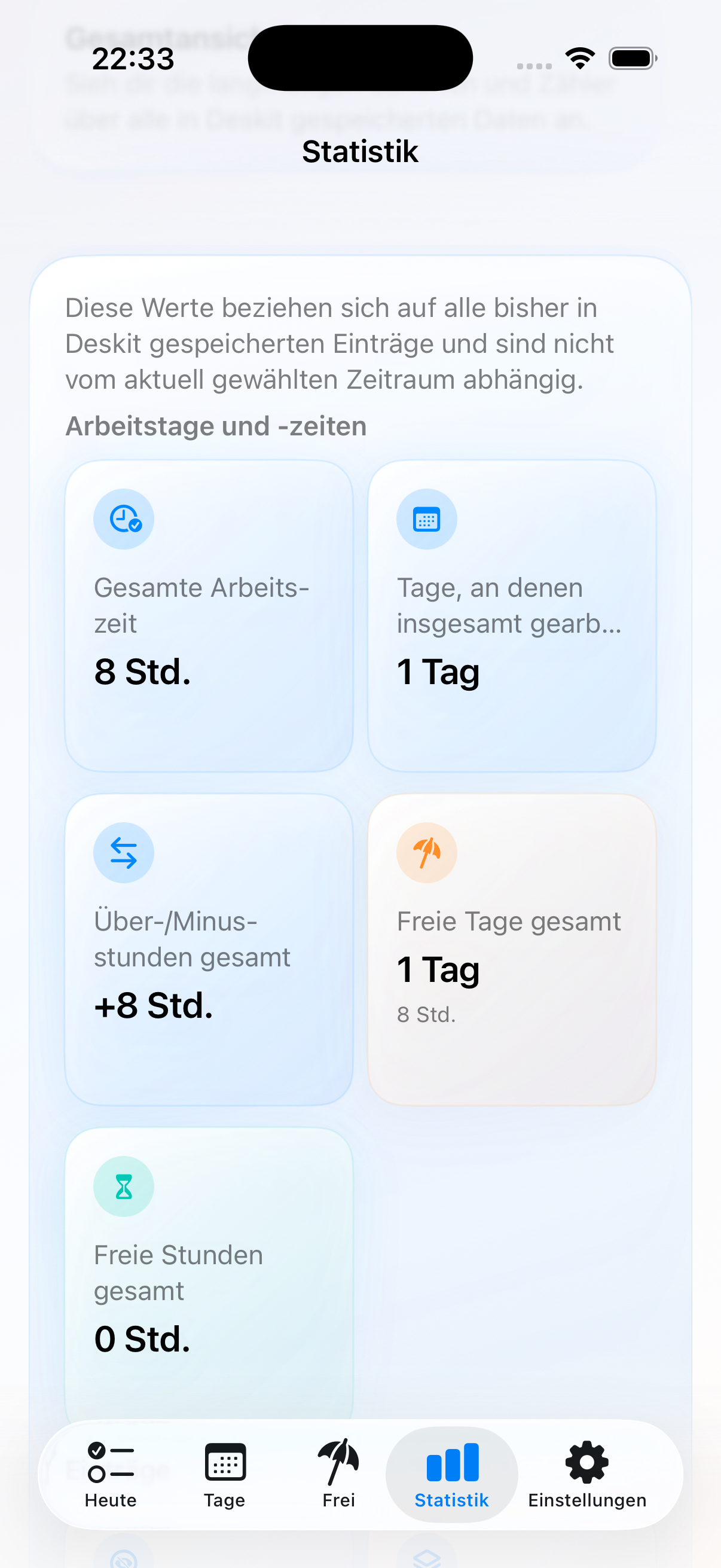This screenshot has height=1568, width=721.
Task: Click the Wi-Fi indicator in the status bar
Action: click(x=579, y=57)
